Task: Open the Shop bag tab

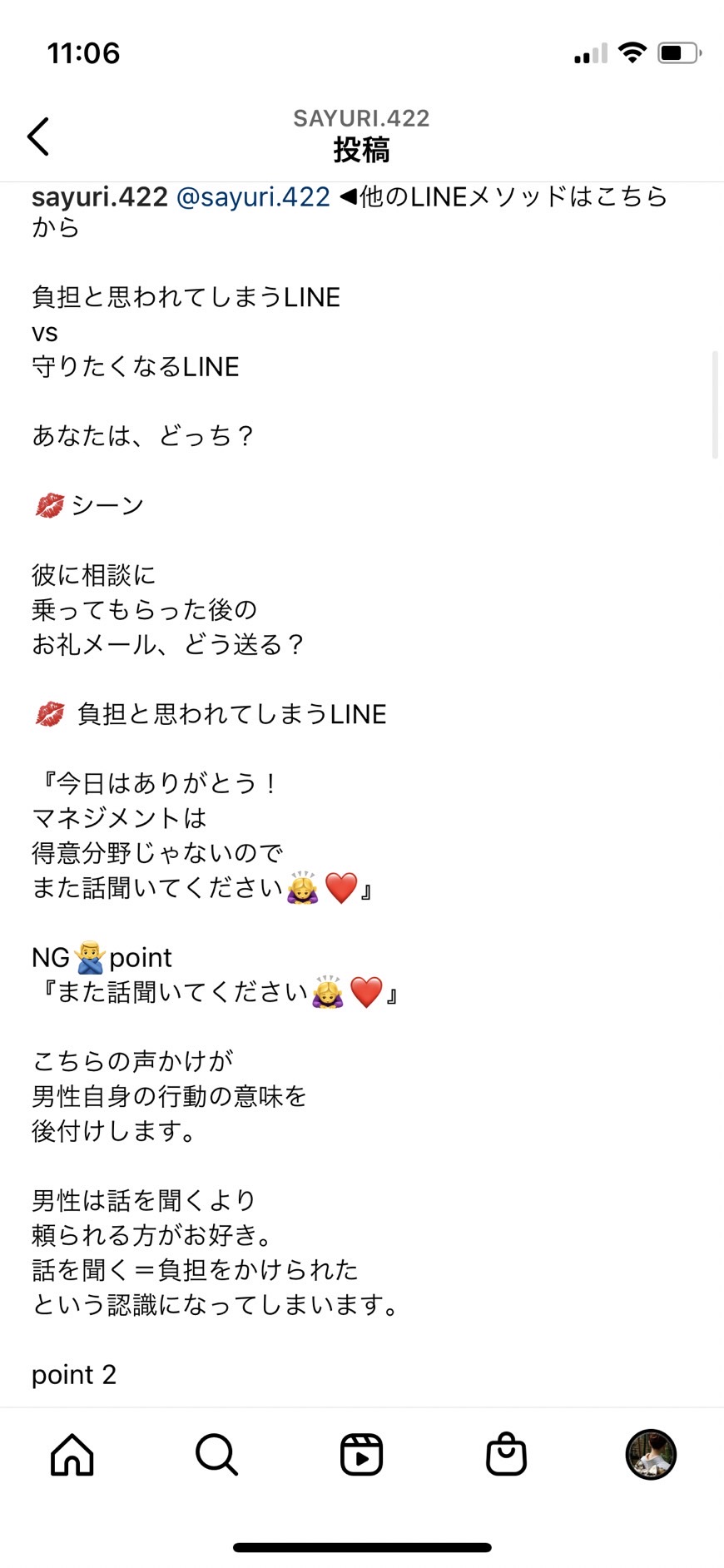Action: click(x=507, y=1454)
